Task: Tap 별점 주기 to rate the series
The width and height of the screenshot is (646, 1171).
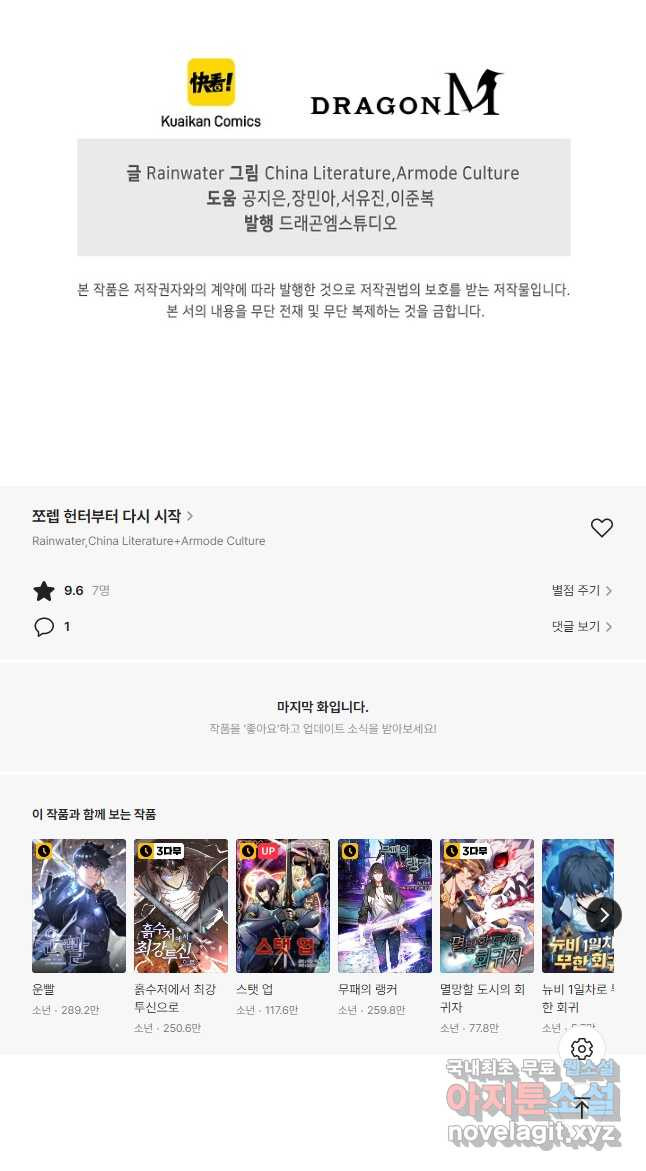Action: coord(581,591)
